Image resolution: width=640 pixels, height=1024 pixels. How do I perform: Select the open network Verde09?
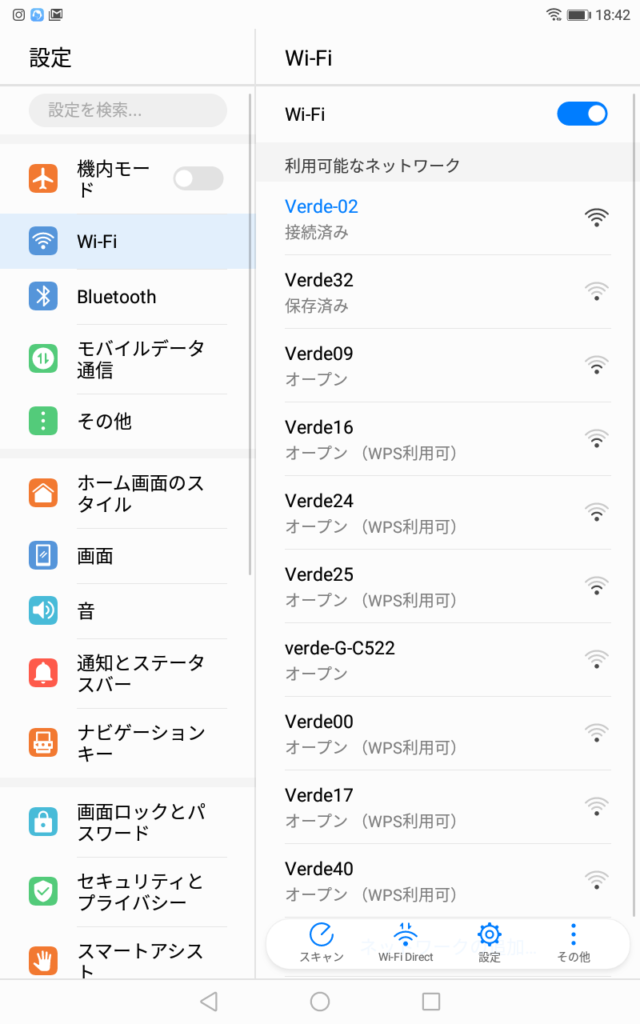(x=447, y=366)
